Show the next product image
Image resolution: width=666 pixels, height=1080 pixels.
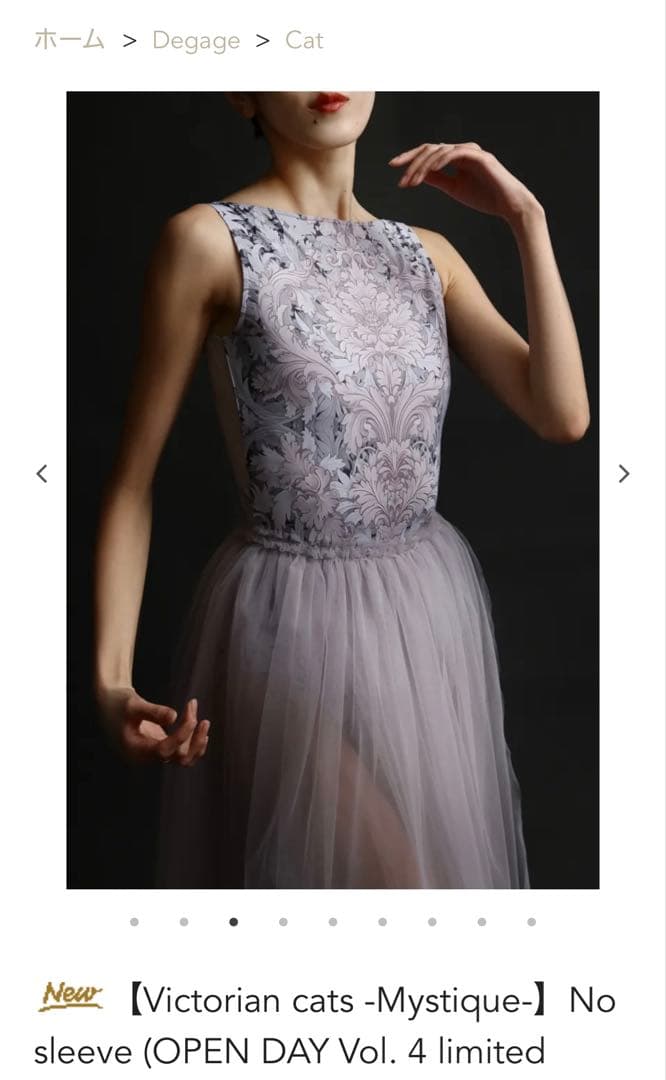pos(624,474)
